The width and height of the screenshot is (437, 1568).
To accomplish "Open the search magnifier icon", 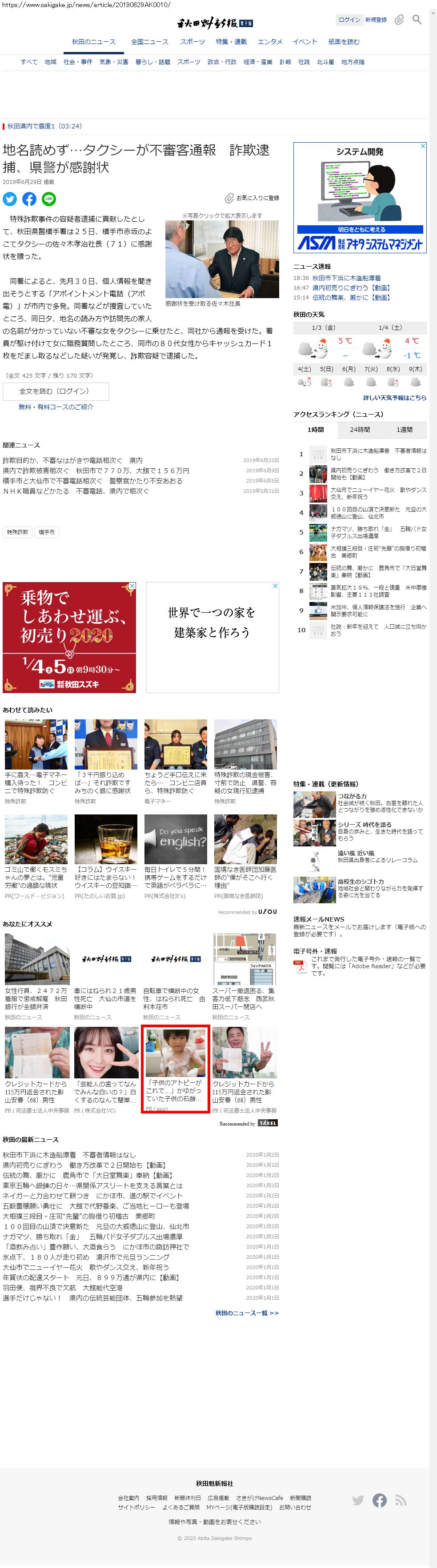I will (417, 20).
